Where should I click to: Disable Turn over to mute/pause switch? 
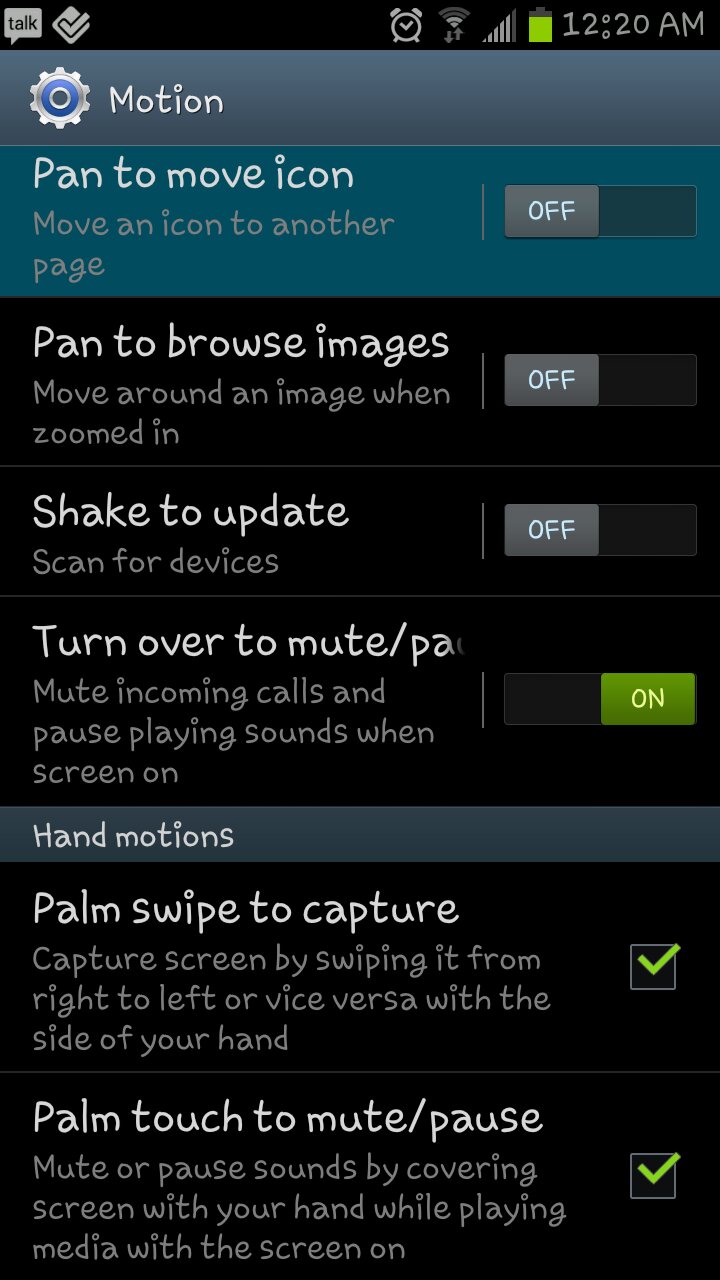(599, 699)
